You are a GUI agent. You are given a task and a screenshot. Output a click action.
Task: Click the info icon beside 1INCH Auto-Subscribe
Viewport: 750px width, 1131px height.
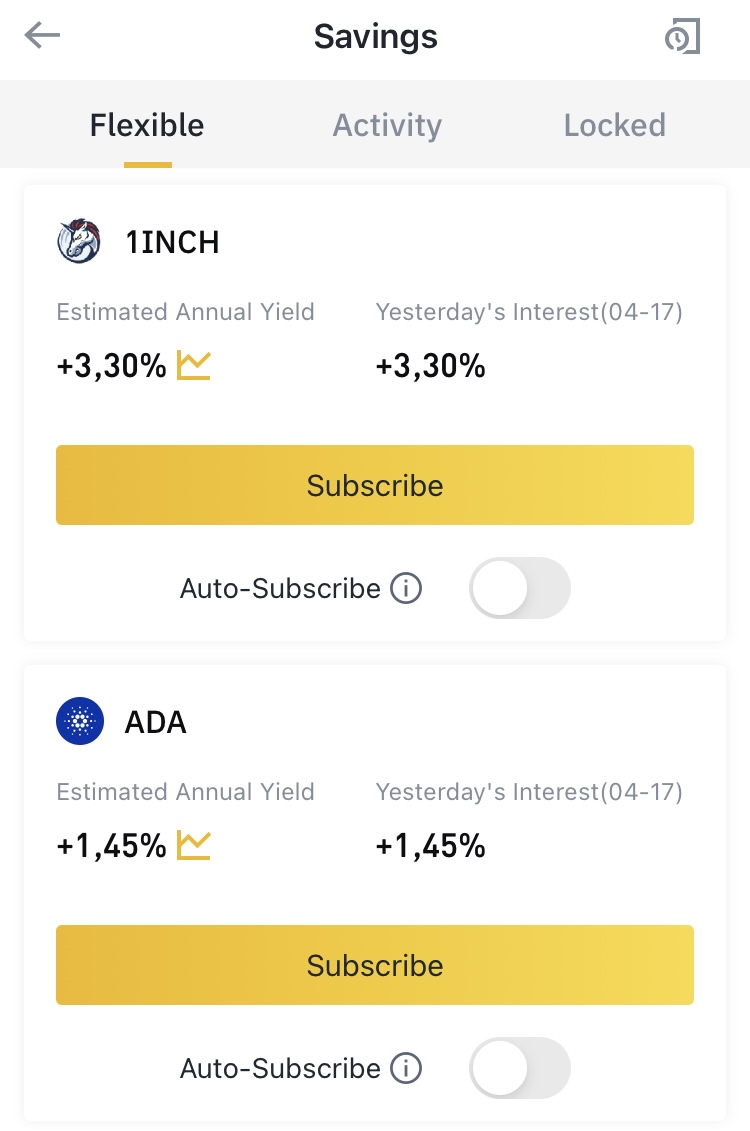pyautogui.click(x=406, y=588)
